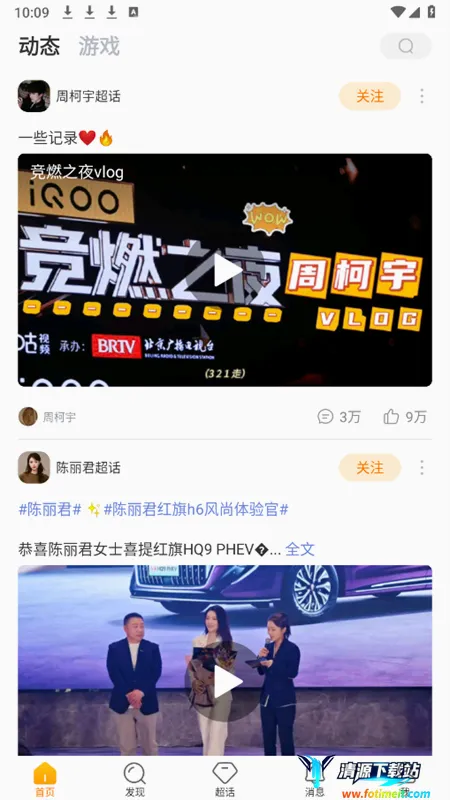Go to 首页 tab in bottom bar

pyautogui.click(x=45, y=779)
